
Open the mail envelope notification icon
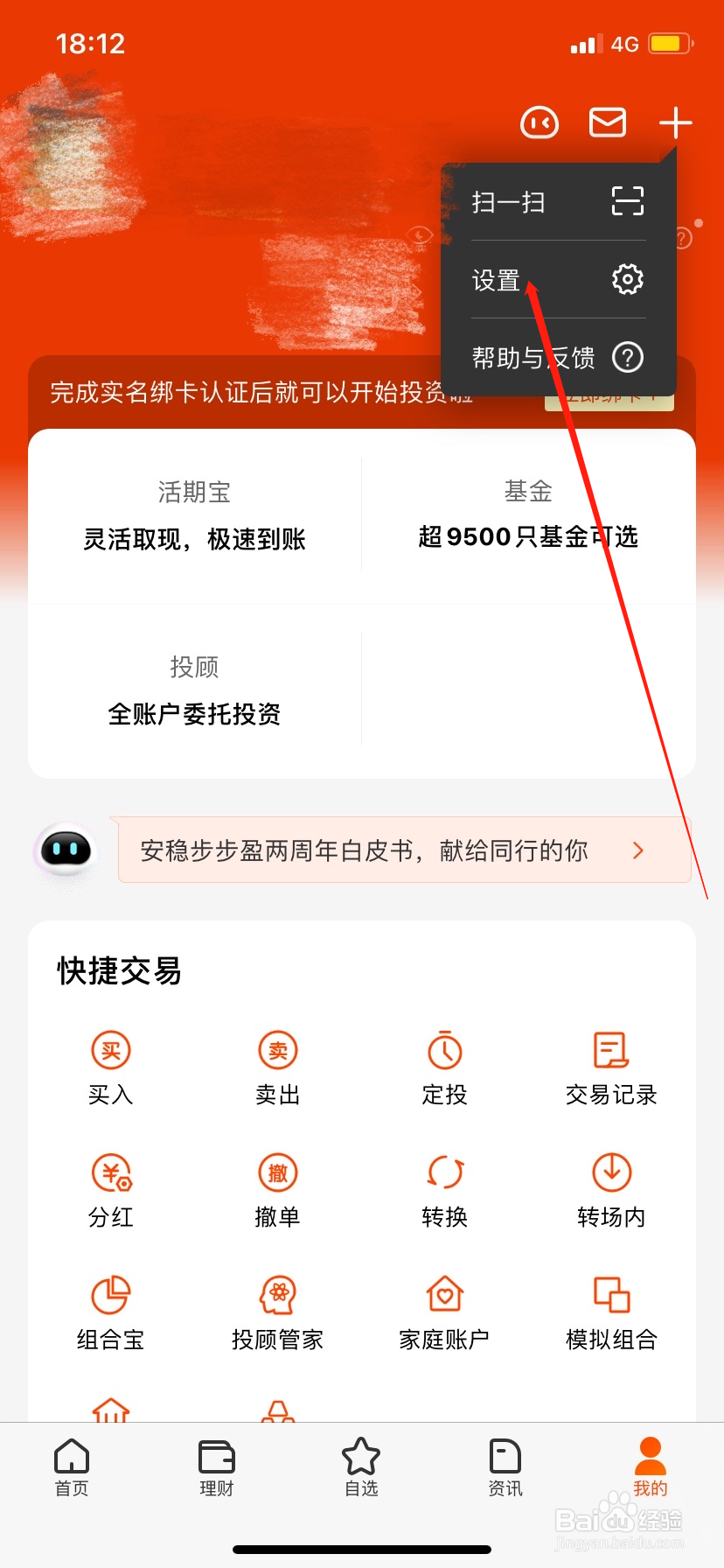click(609, 123)
